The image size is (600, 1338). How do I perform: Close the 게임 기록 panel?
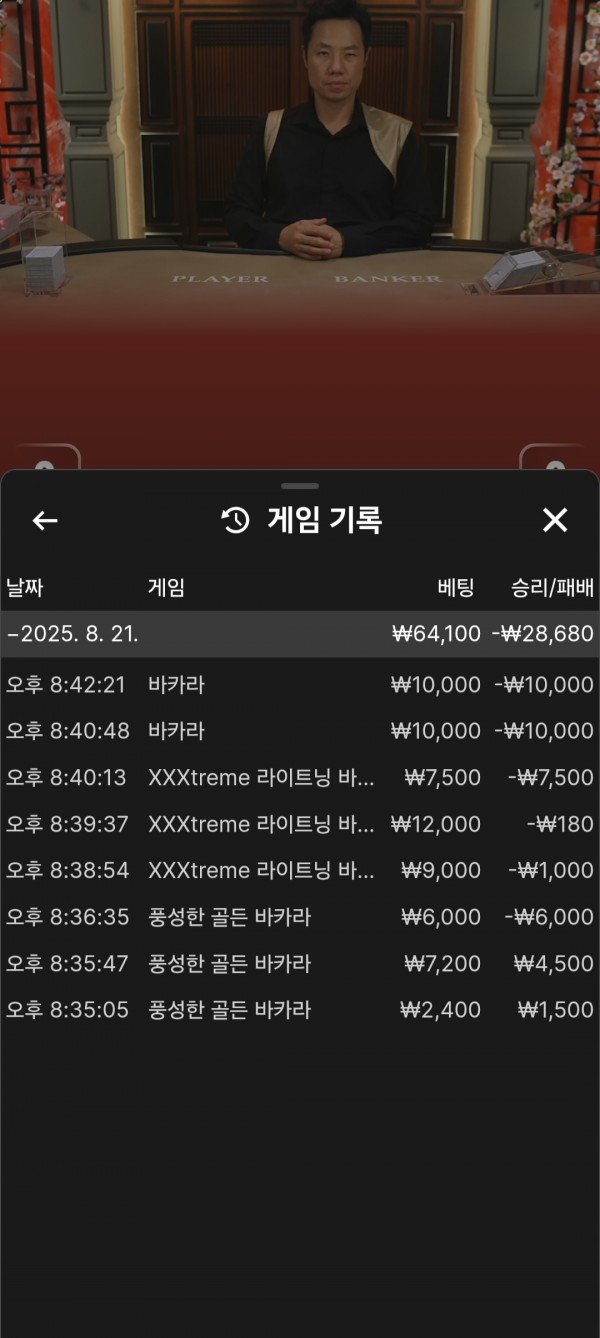click(554, 520)
